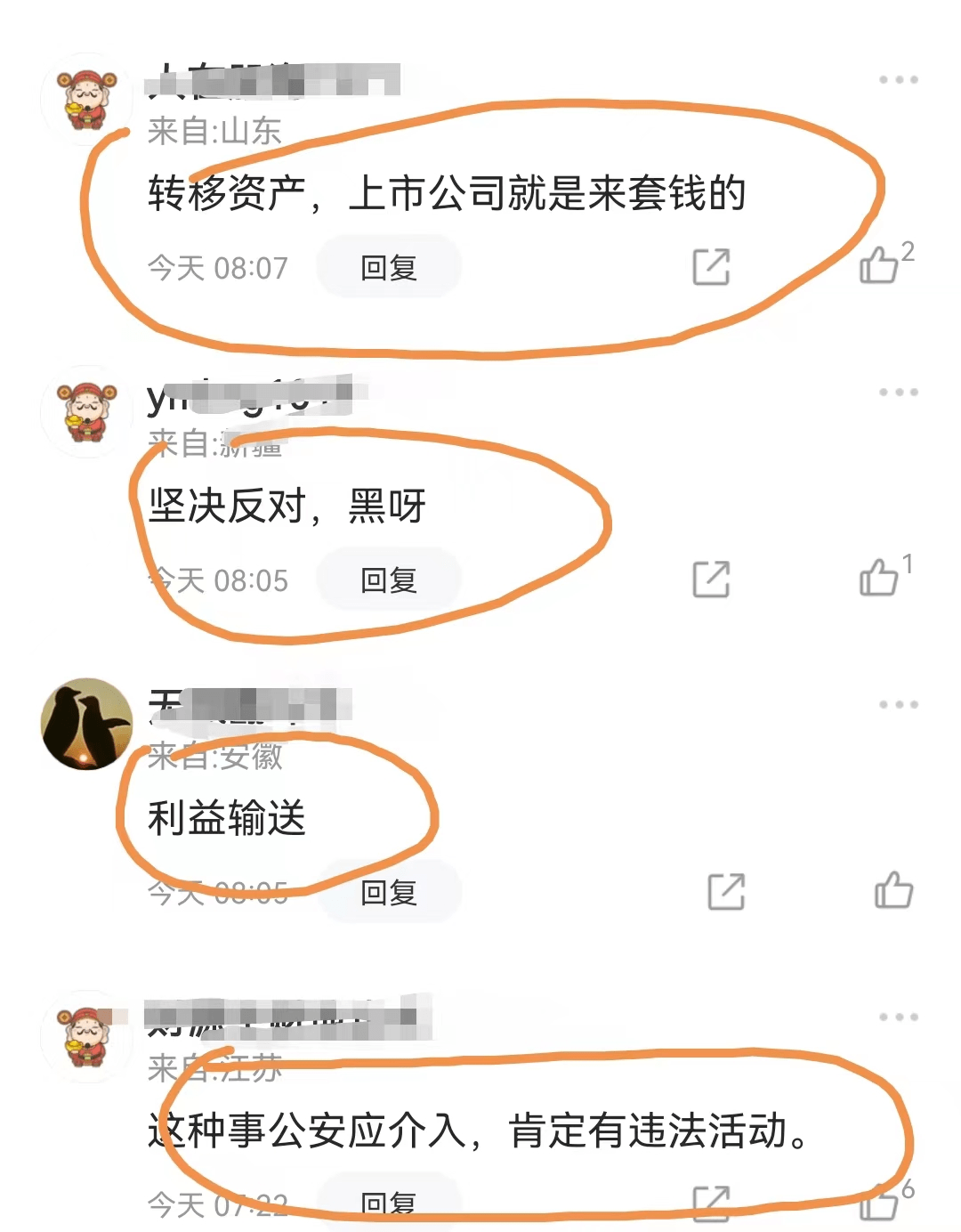The width and height of the screenshot is (961, 1232).
Task: View the profile avatar of the 山东 commenter
Action: [86, 99]
